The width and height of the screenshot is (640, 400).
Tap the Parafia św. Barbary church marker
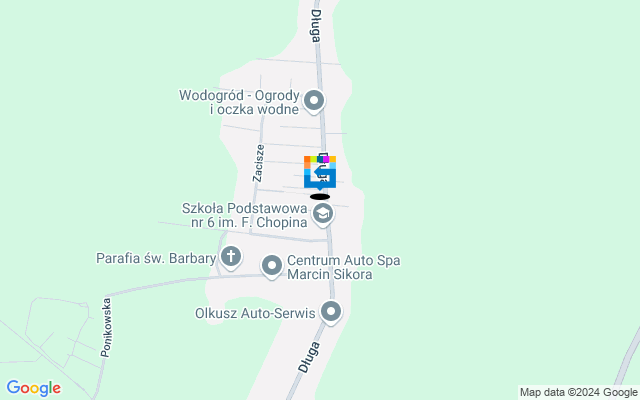pyautogui.click(x=231, y=258)
